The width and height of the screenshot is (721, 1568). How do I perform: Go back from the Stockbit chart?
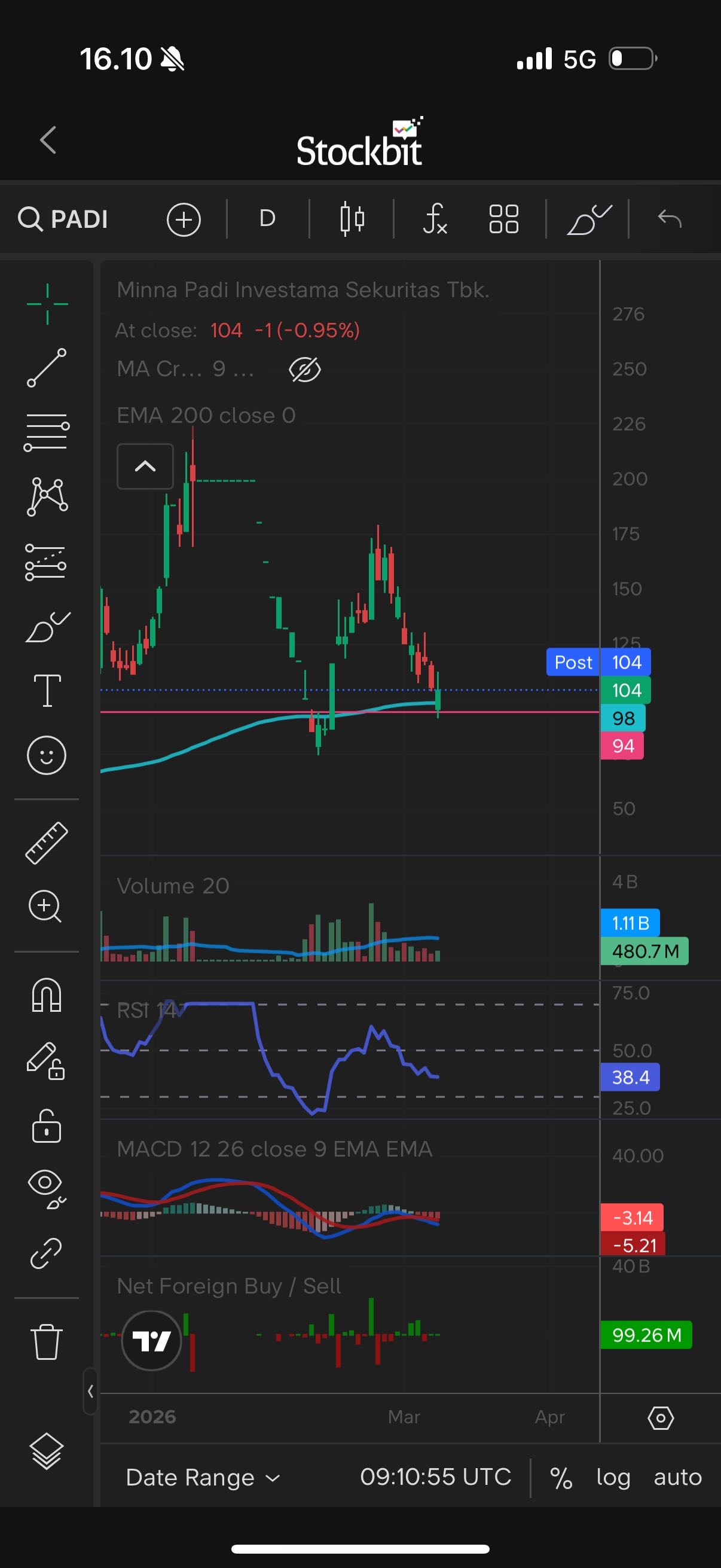pos(48,140)
